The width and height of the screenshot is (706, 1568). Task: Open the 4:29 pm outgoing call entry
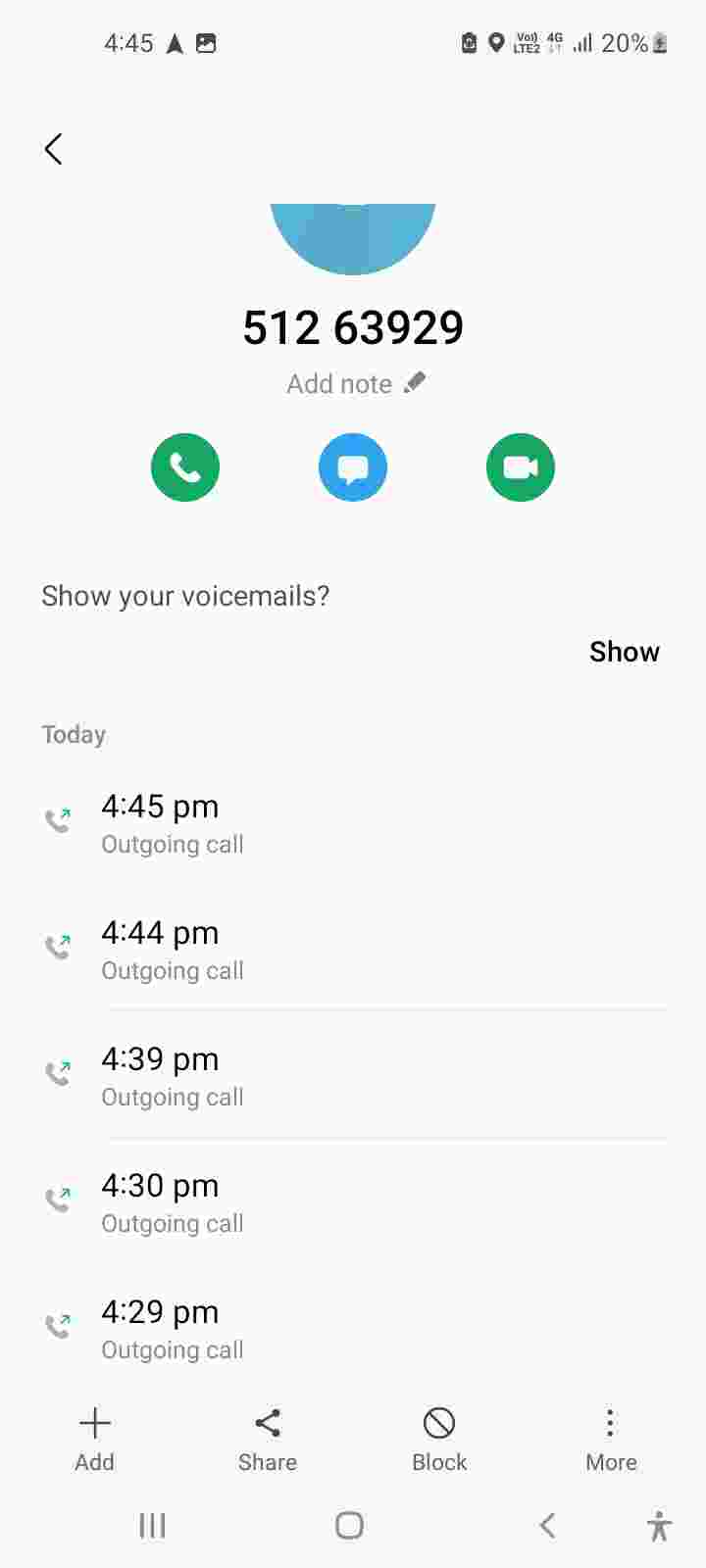point(353,1329)
